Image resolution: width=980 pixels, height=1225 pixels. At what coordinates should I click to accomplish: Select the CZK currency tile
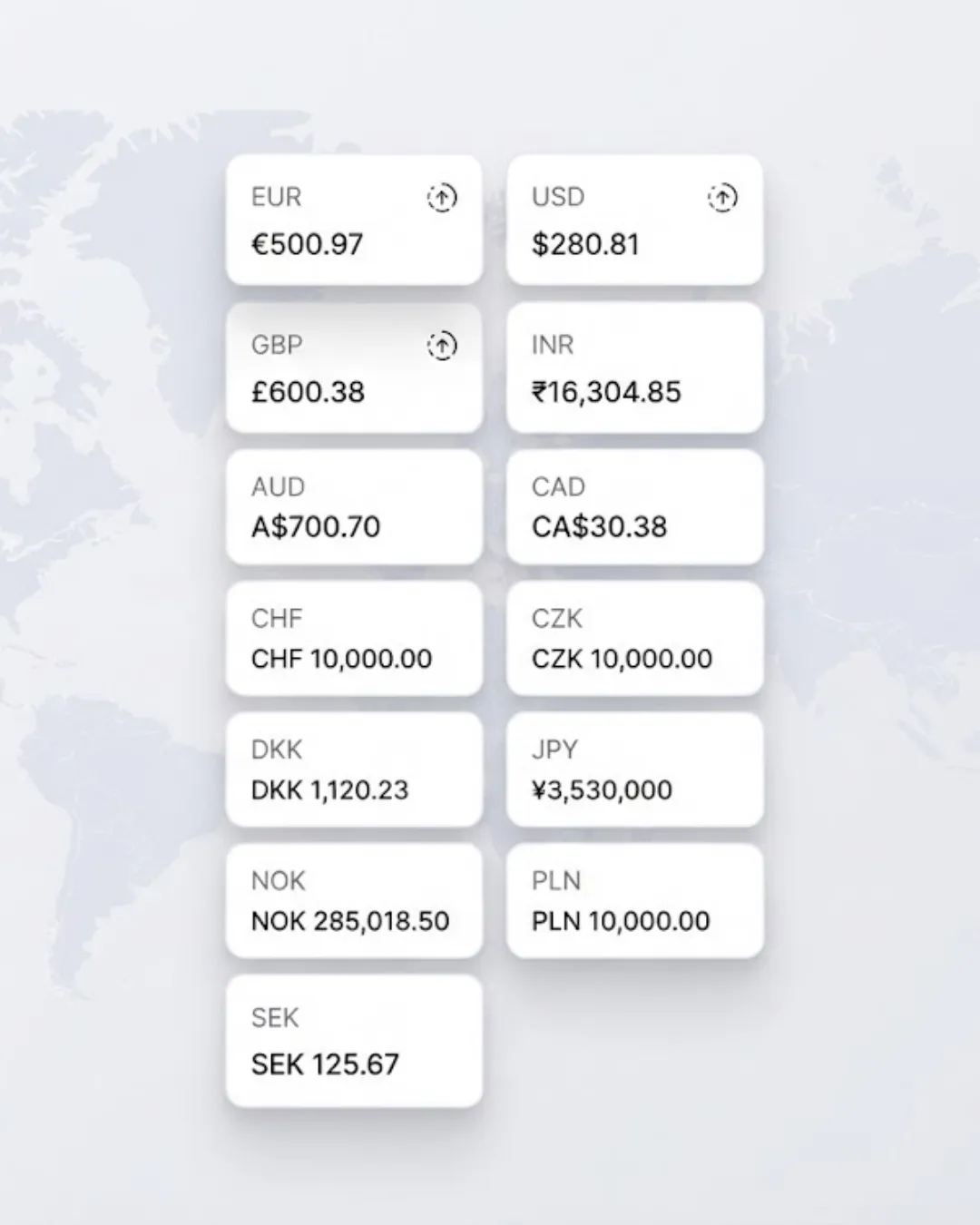(635, 638)
